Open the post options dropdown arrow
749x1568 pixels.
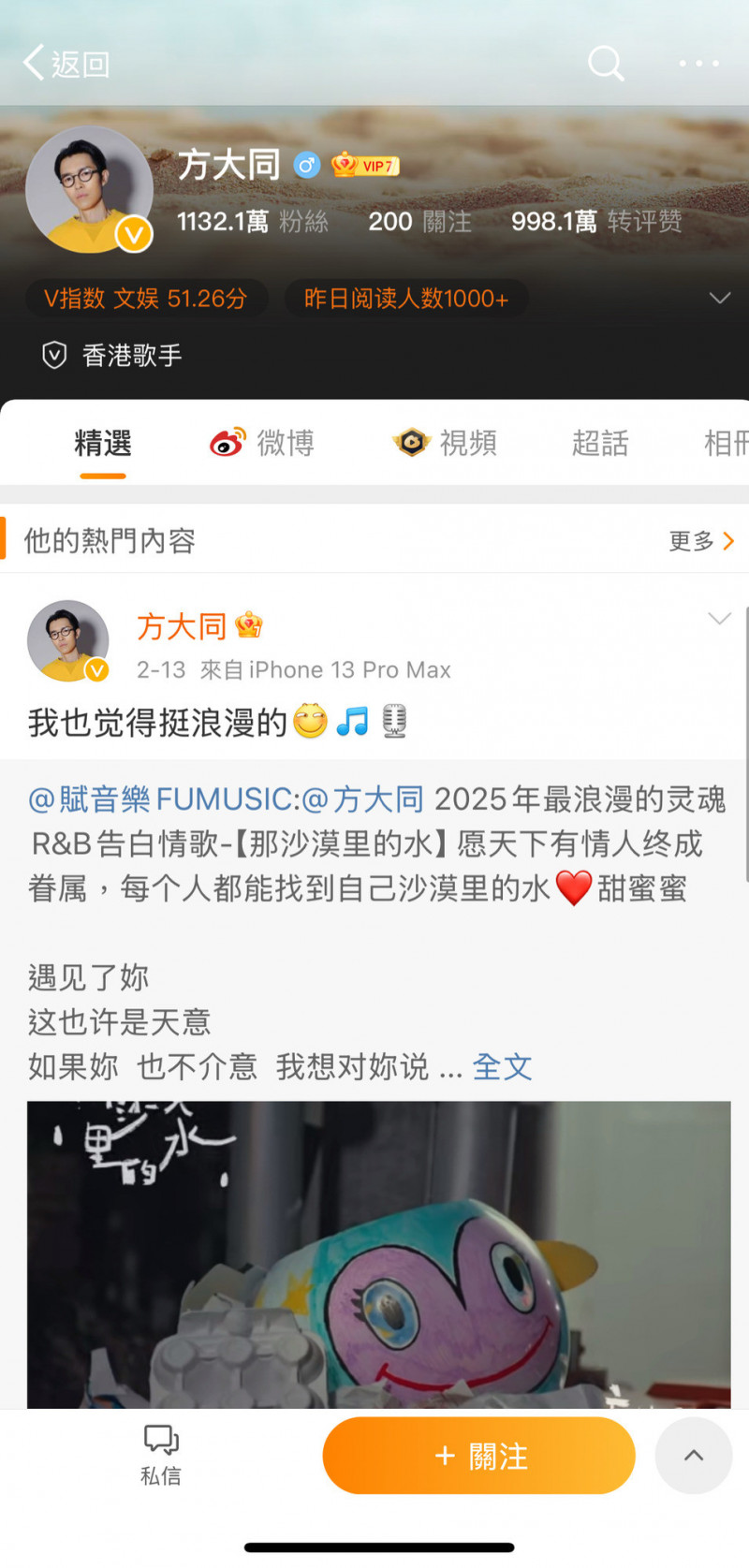point(719,619)
